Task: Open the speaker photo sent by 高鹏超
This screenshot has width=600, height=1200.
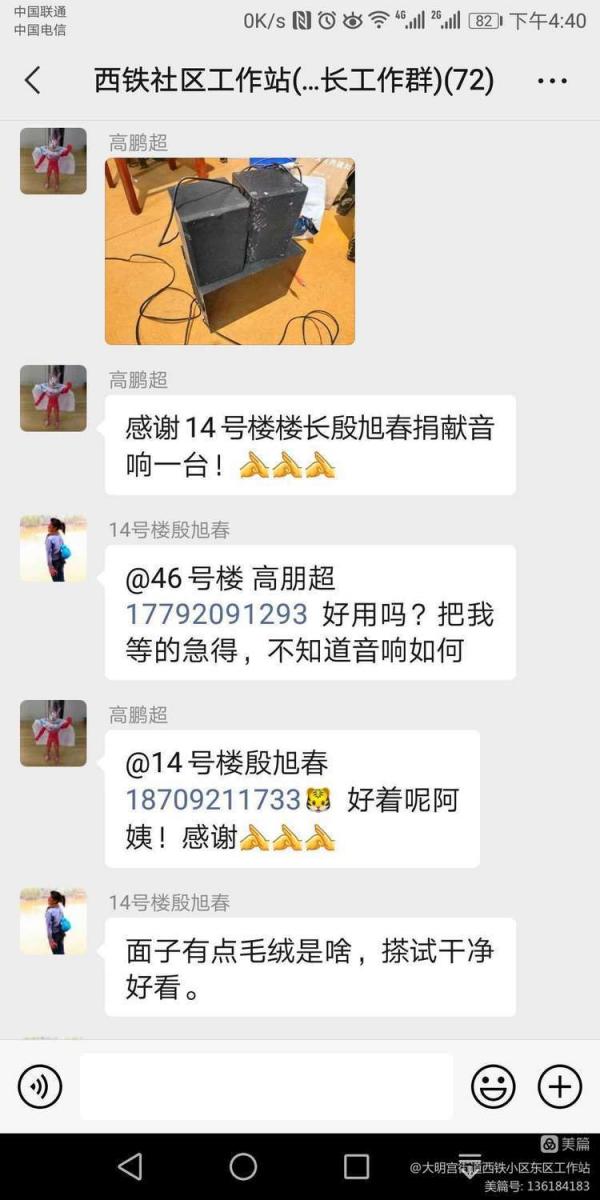Action: pyautogui.click(x=230, y=251)
